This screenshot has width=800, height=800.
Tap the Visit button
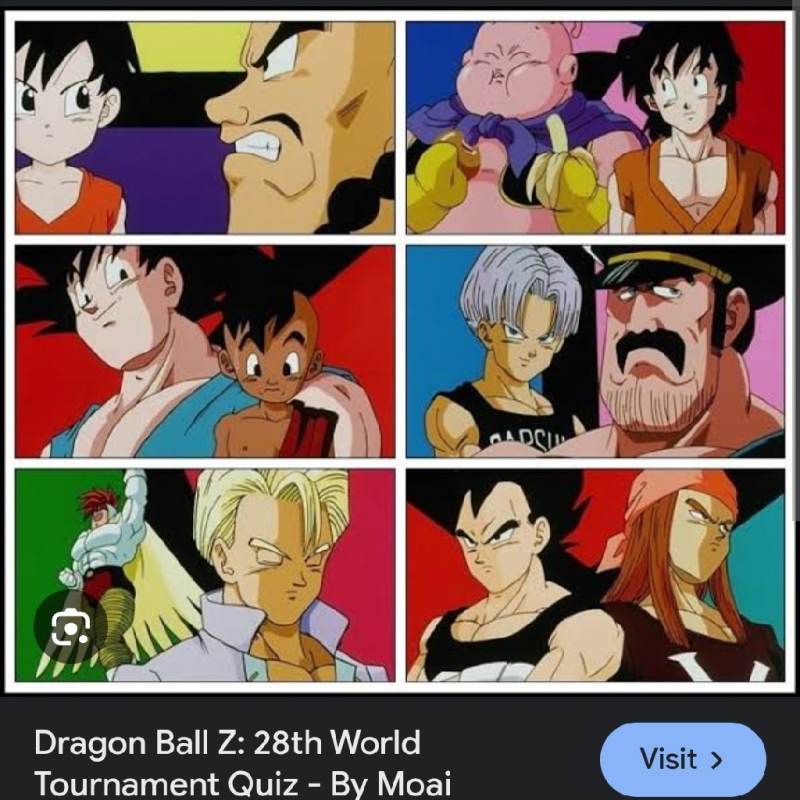(682, 759)
